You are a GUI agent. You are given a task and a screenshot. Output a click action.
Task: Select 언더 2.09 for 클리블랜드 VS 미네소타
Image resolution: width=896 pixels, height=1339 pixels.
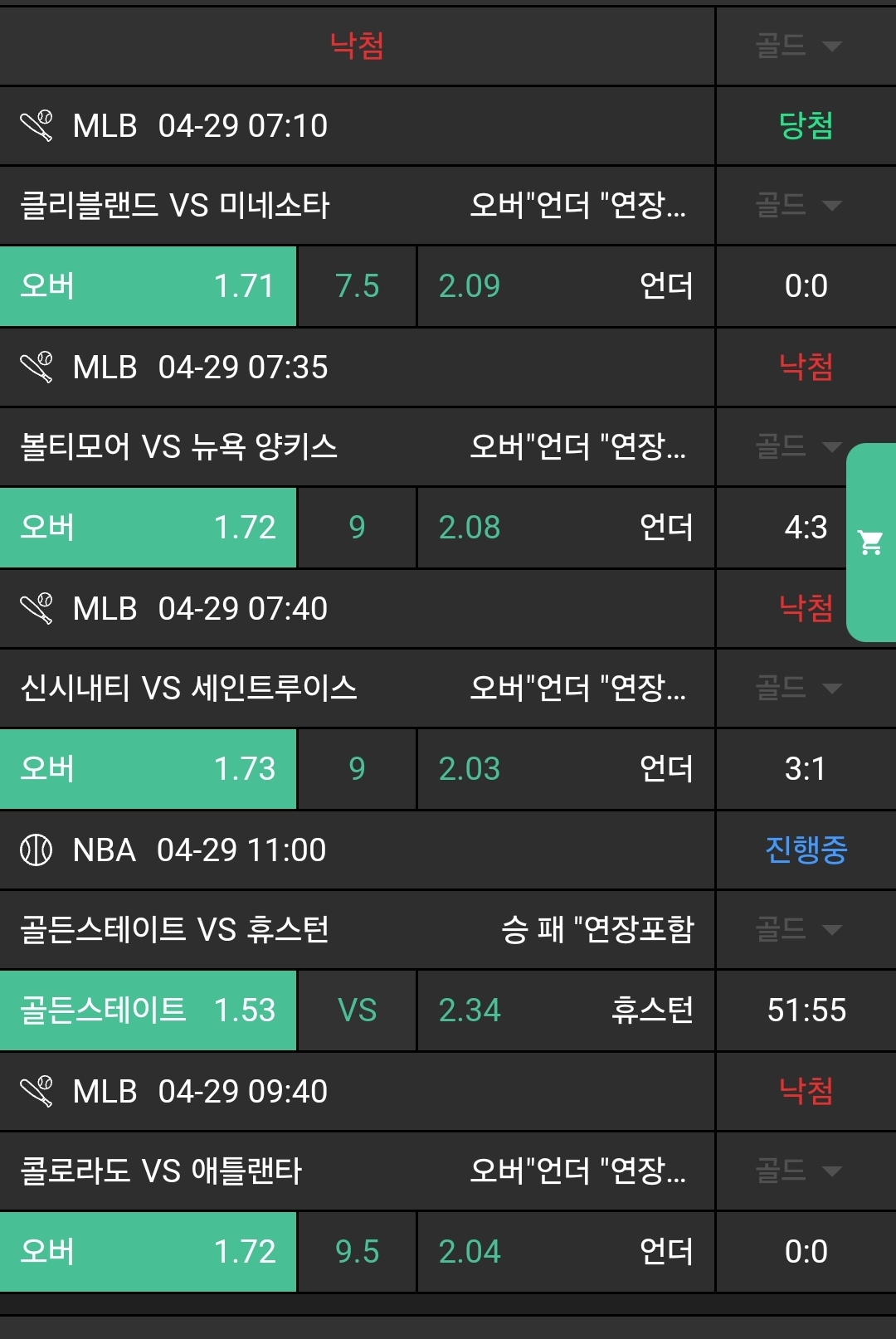565,286
